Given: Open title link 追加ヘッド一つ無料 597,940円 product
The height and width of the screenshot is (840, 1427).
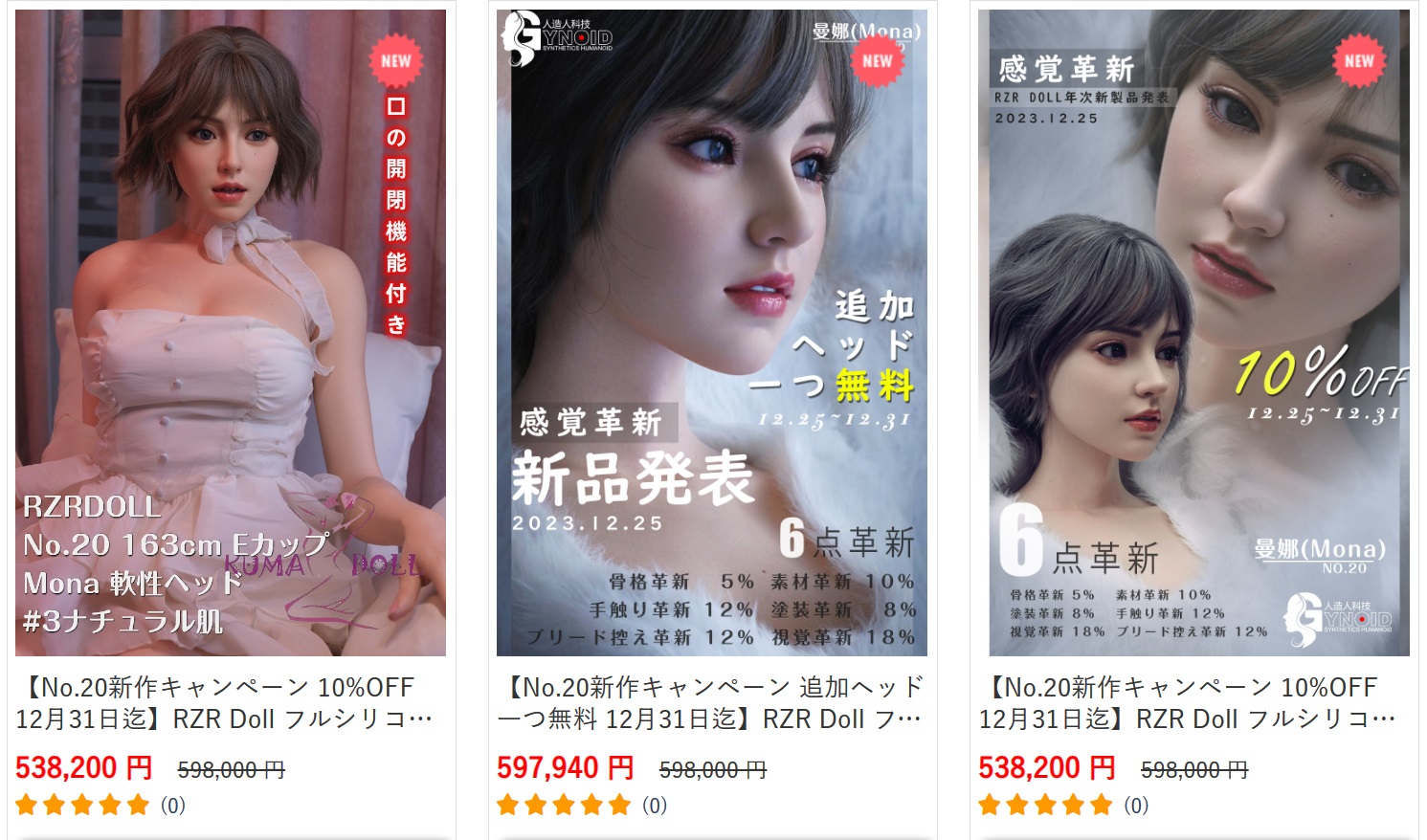Looking at the screenshot, I should 709,702.
